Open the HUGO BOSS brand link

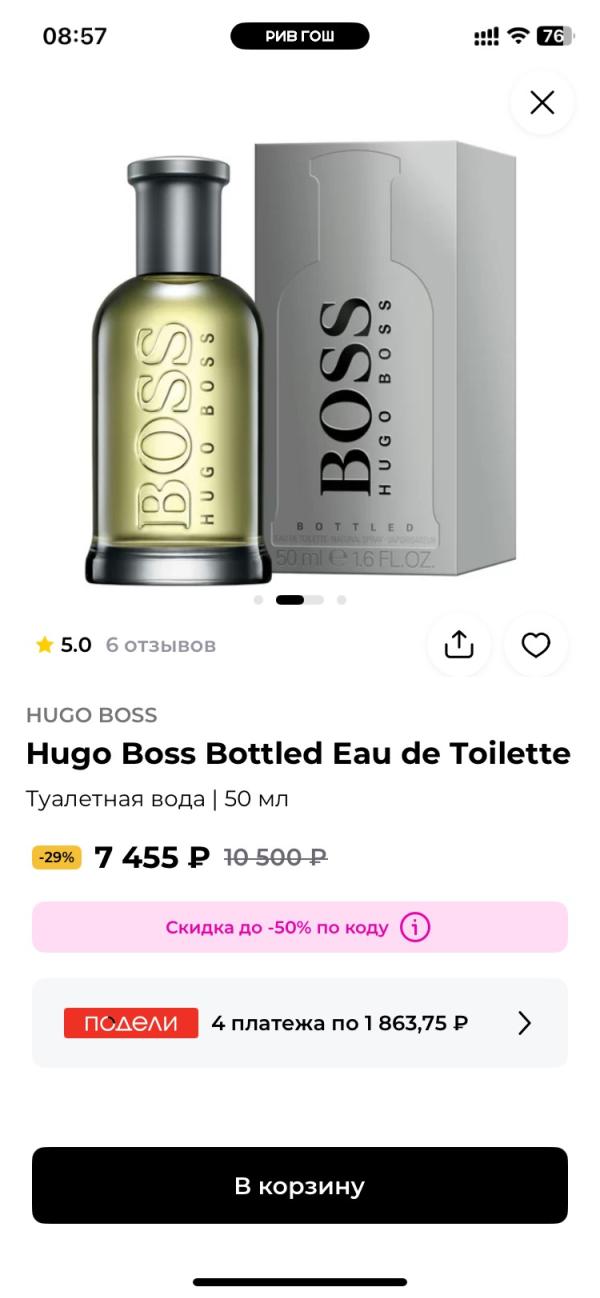(x=91, y=715)
